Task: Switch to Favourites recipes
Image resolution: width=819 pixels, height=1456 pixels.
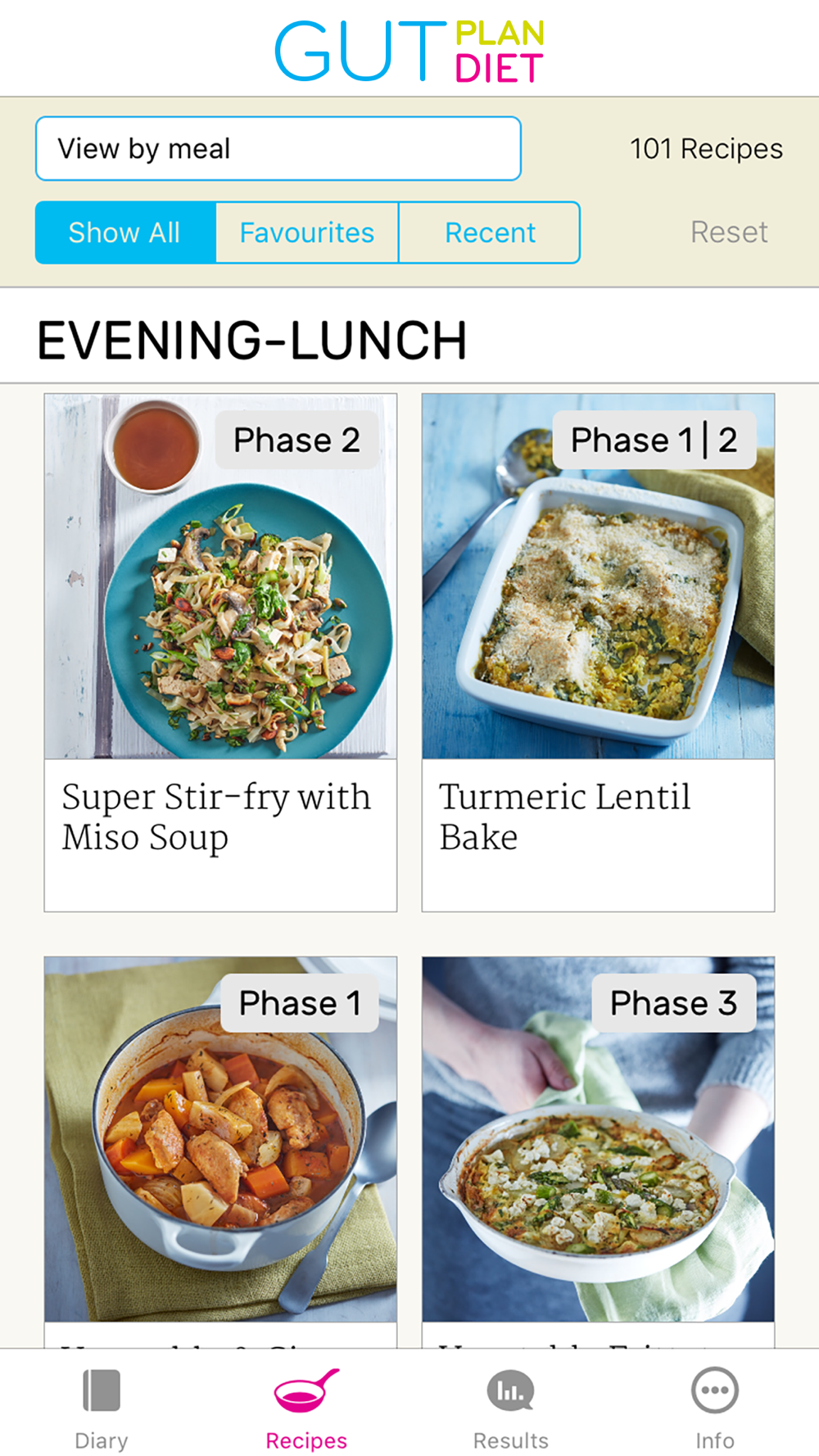Action: pyautogui.click(x=307, y=233)
